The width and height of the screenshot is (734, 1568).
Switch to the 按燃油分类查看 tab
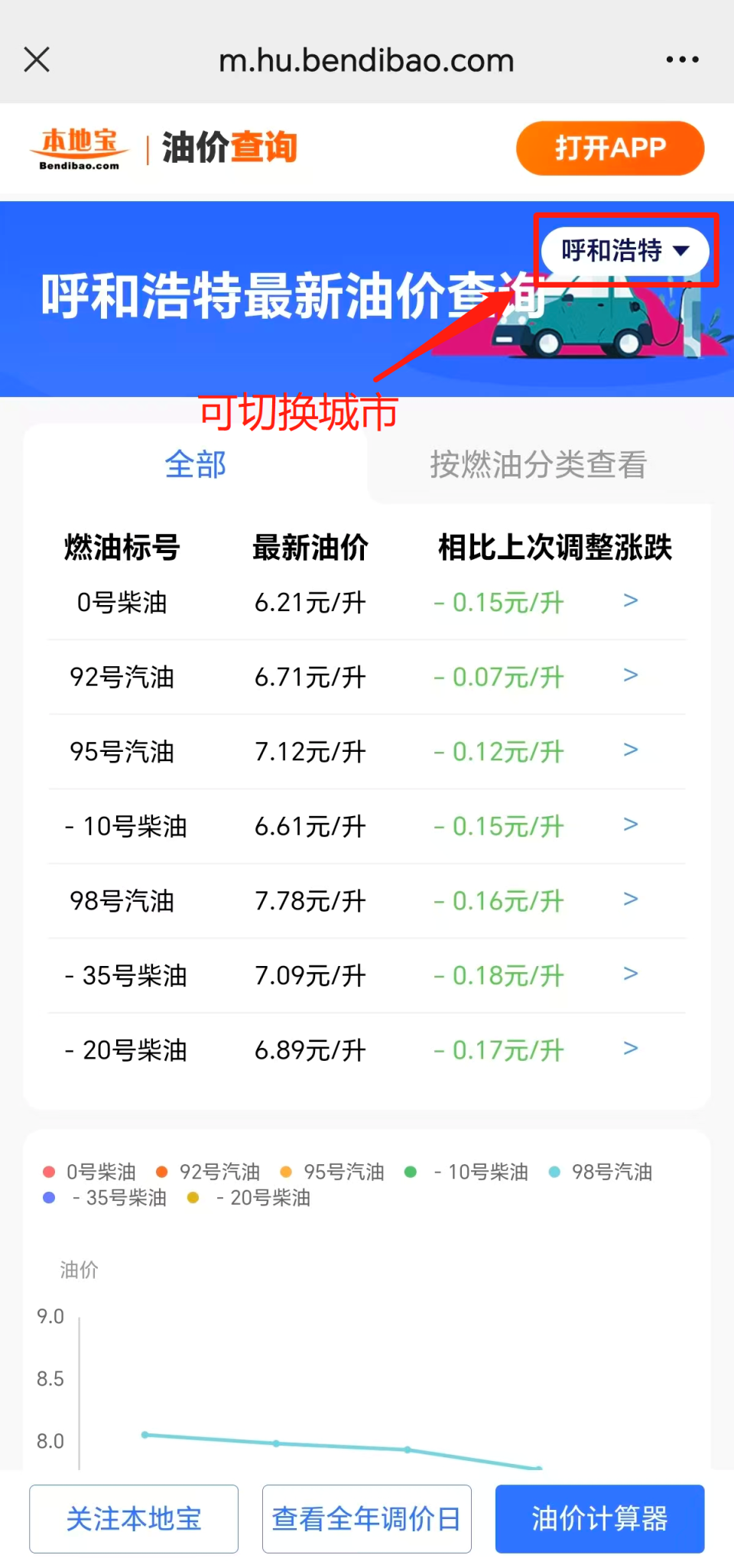(x=539, y=464)
